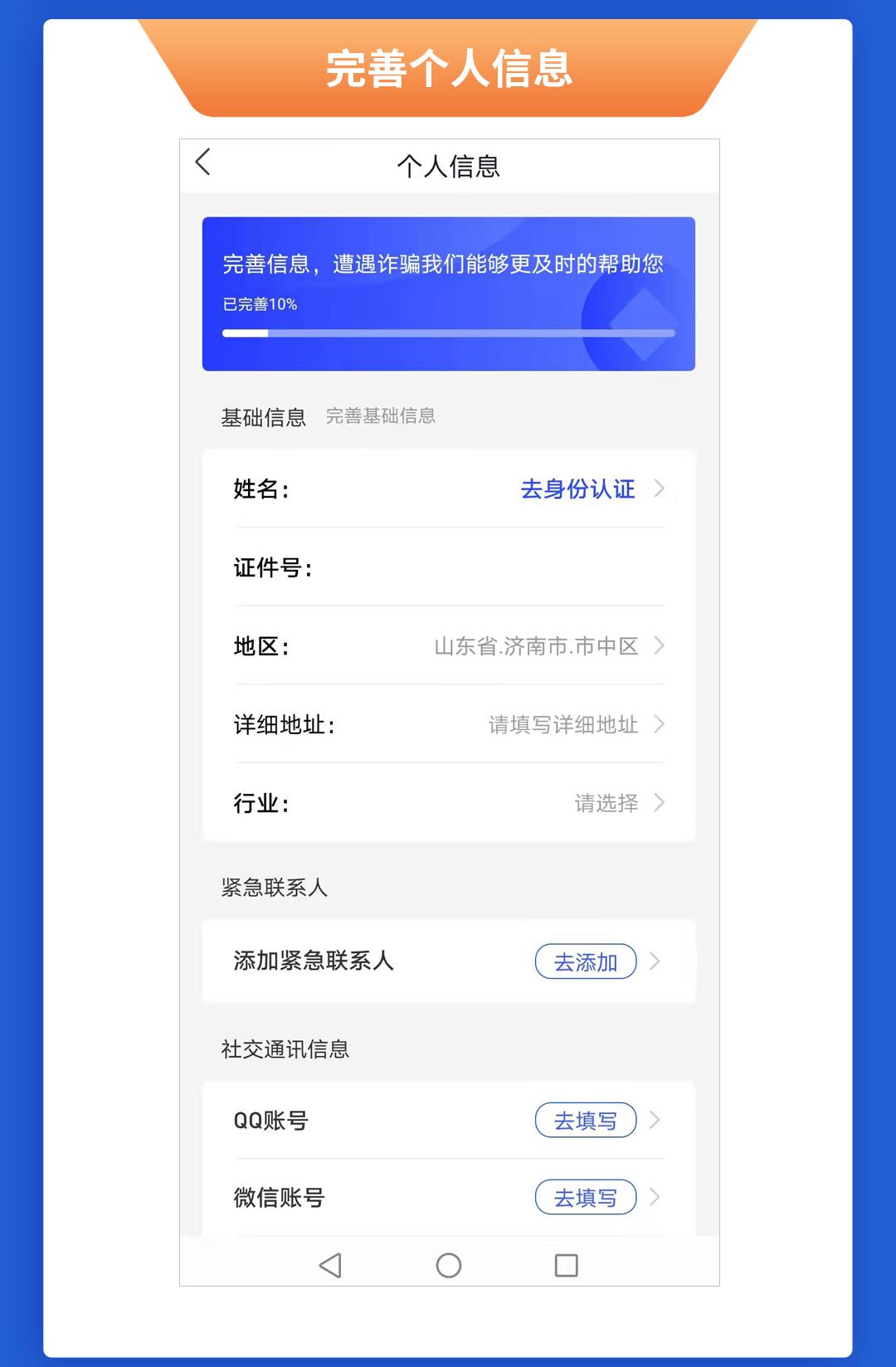
Task: Tap the Android back triangle button
Action: click(x=329, y=1267)
